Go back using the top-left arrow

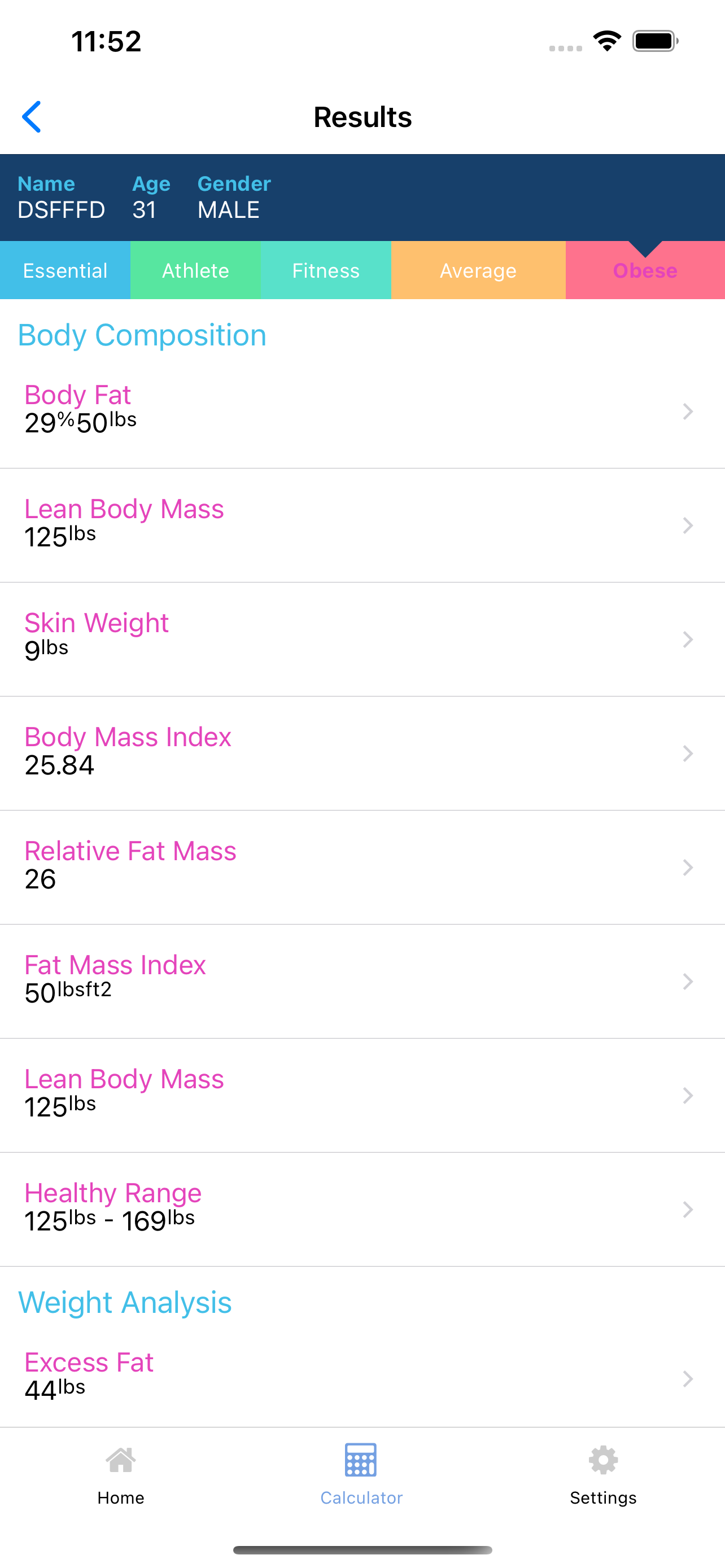tap(32, 116)
